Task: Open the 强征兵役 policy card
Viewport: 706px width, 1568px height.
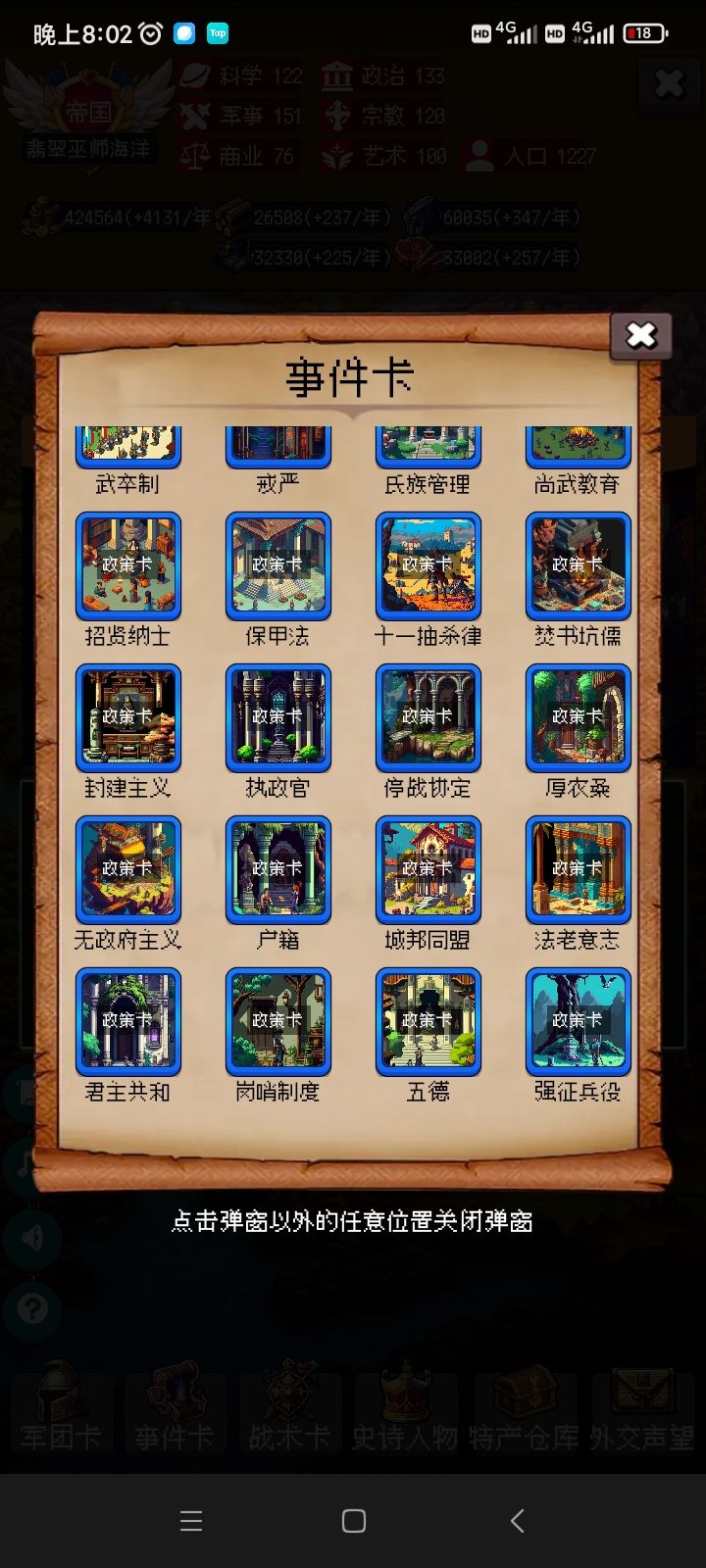Action: [578, 1020]
